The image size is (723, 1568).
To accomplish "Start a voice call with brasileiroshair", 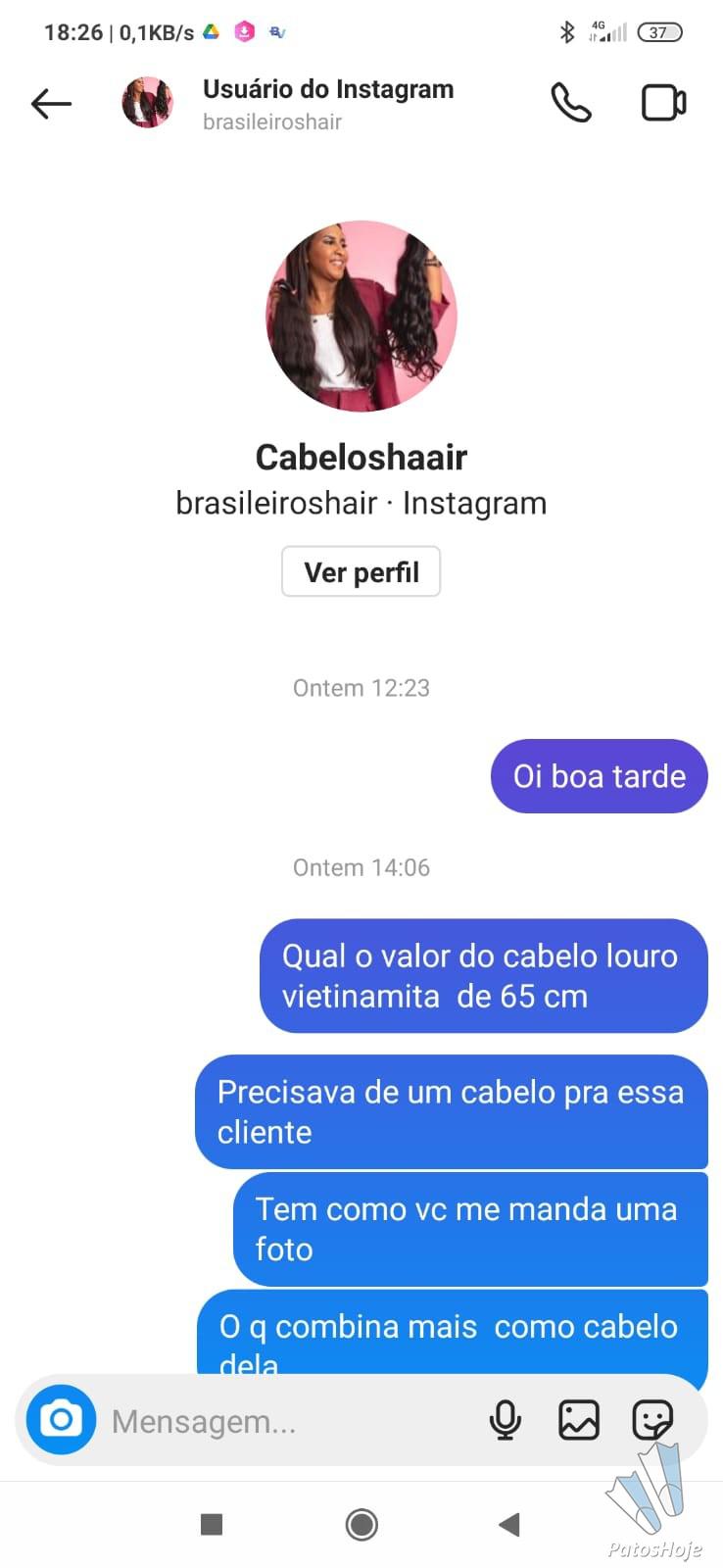I will [x=571, y=103].
